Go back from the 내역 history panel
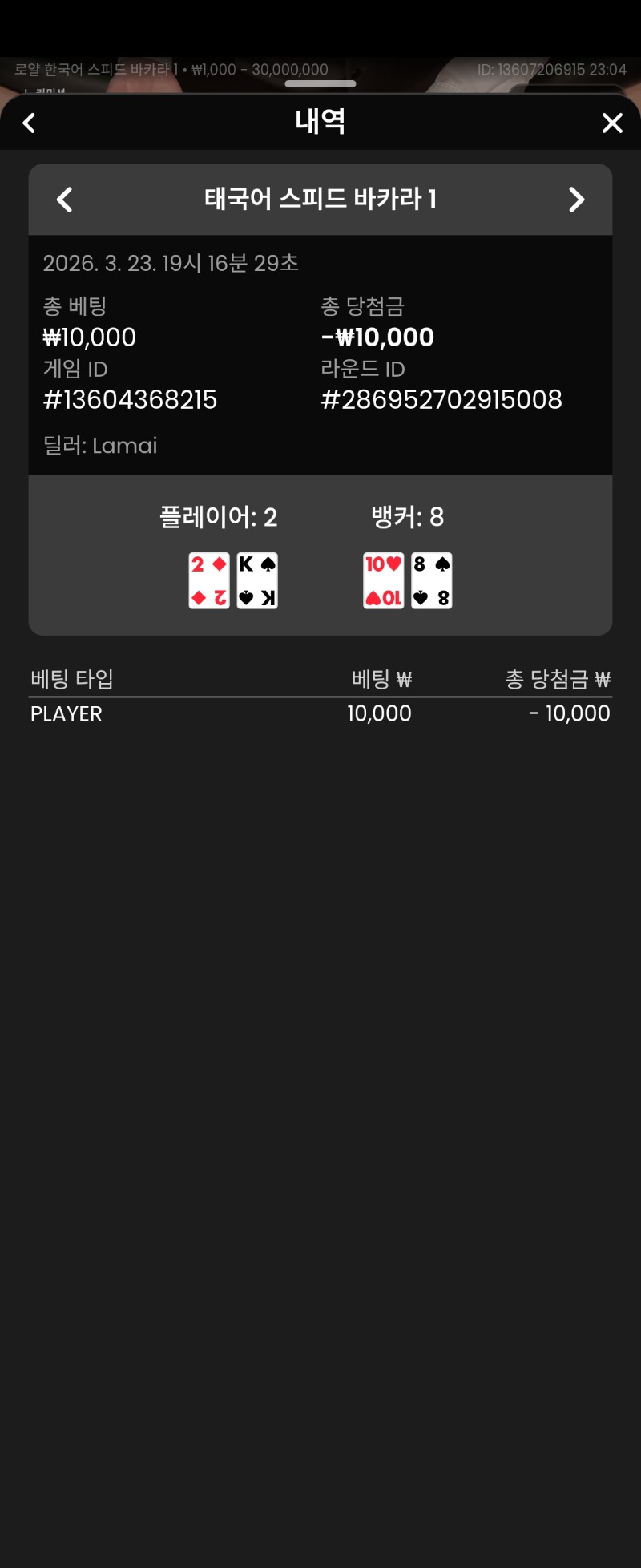641x1568 pixels. point(30,123)
